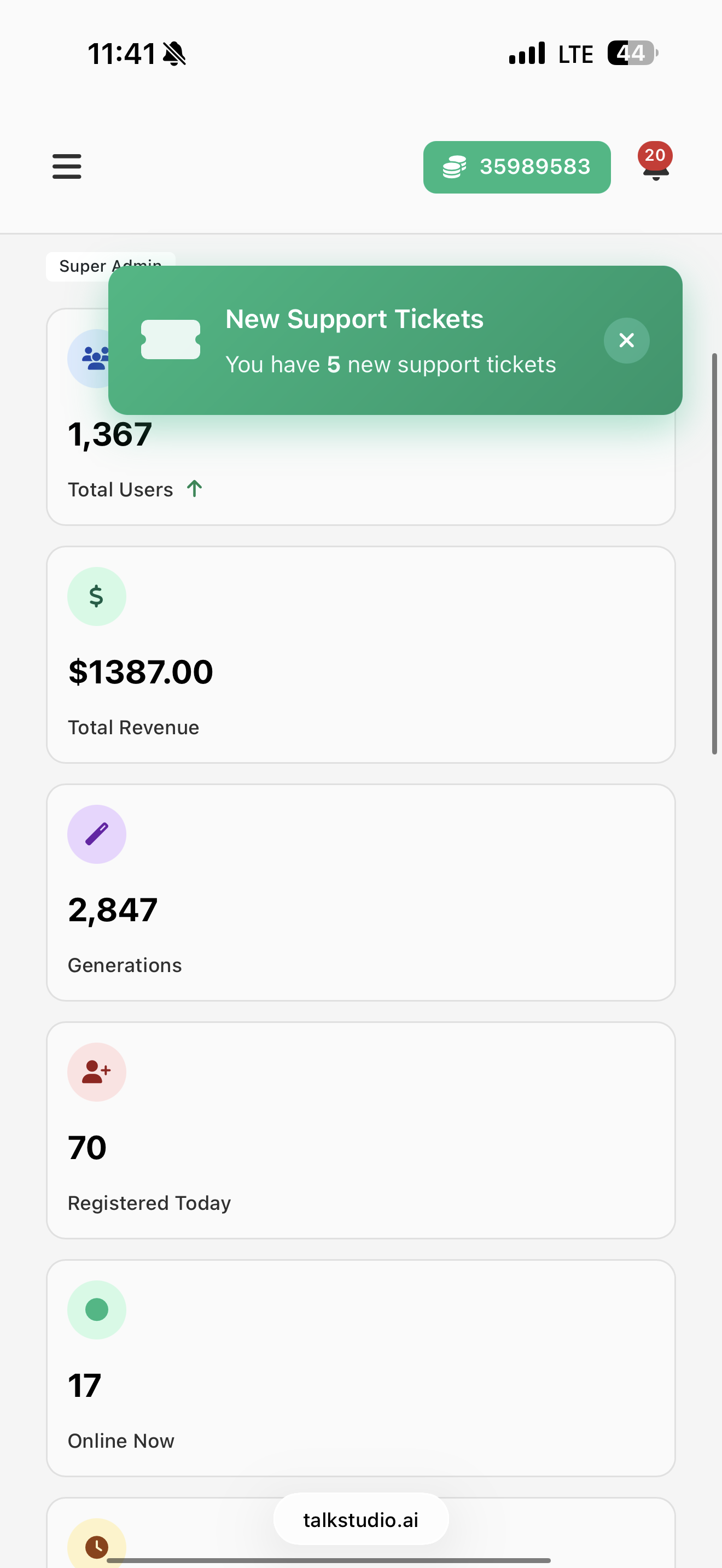Open the Total Revenue card
722x1568 pixels.
click(360, 654)
